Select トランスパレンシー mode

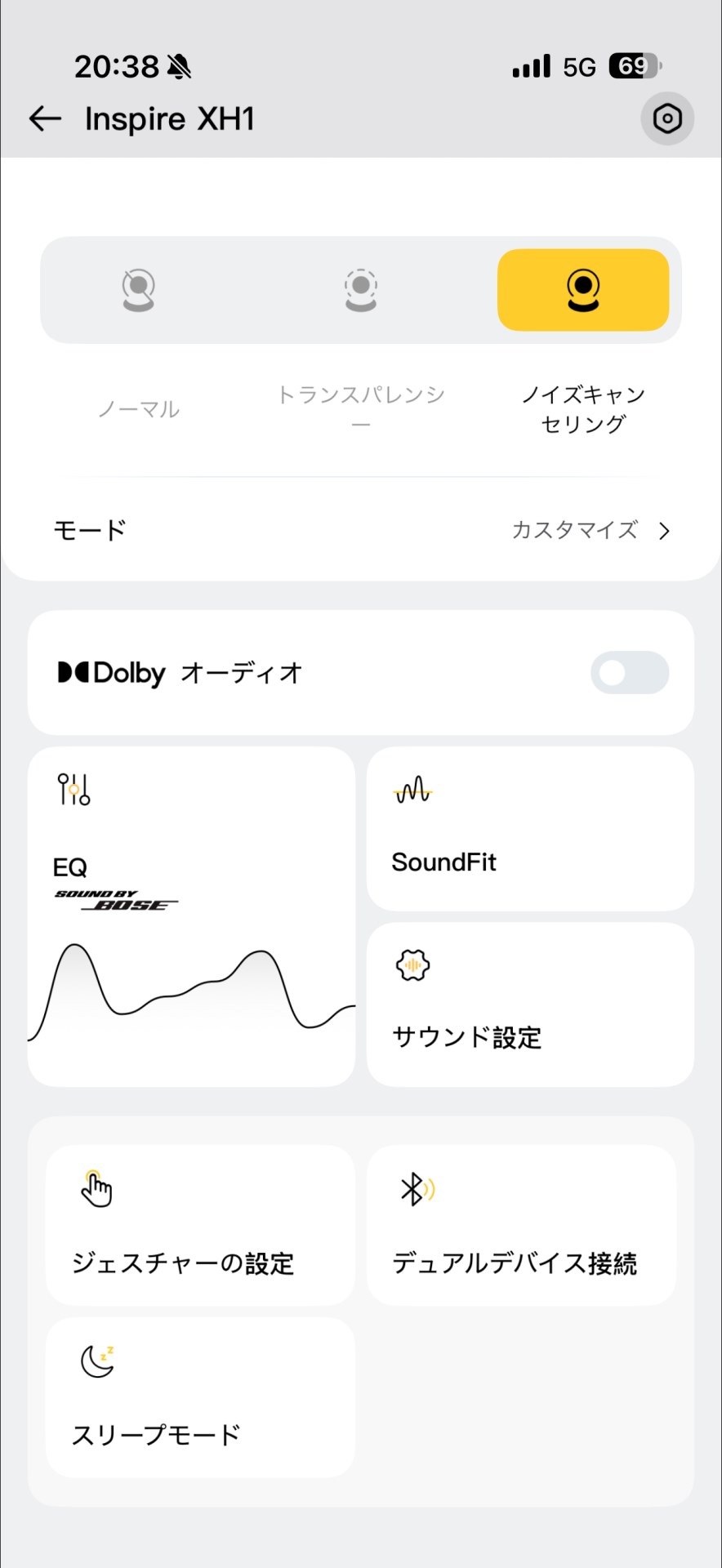(360, 290)
